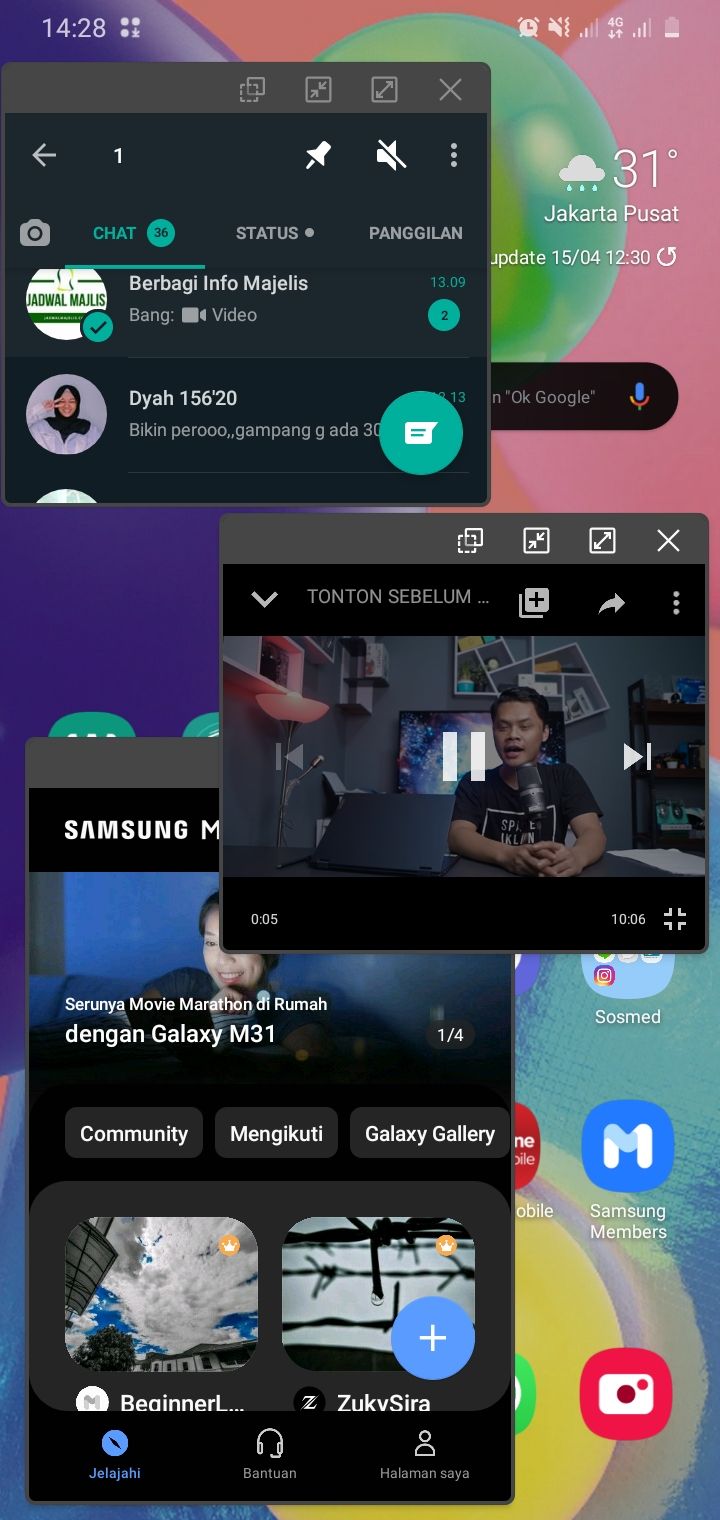Share the current YouTube video

point(611,602)
